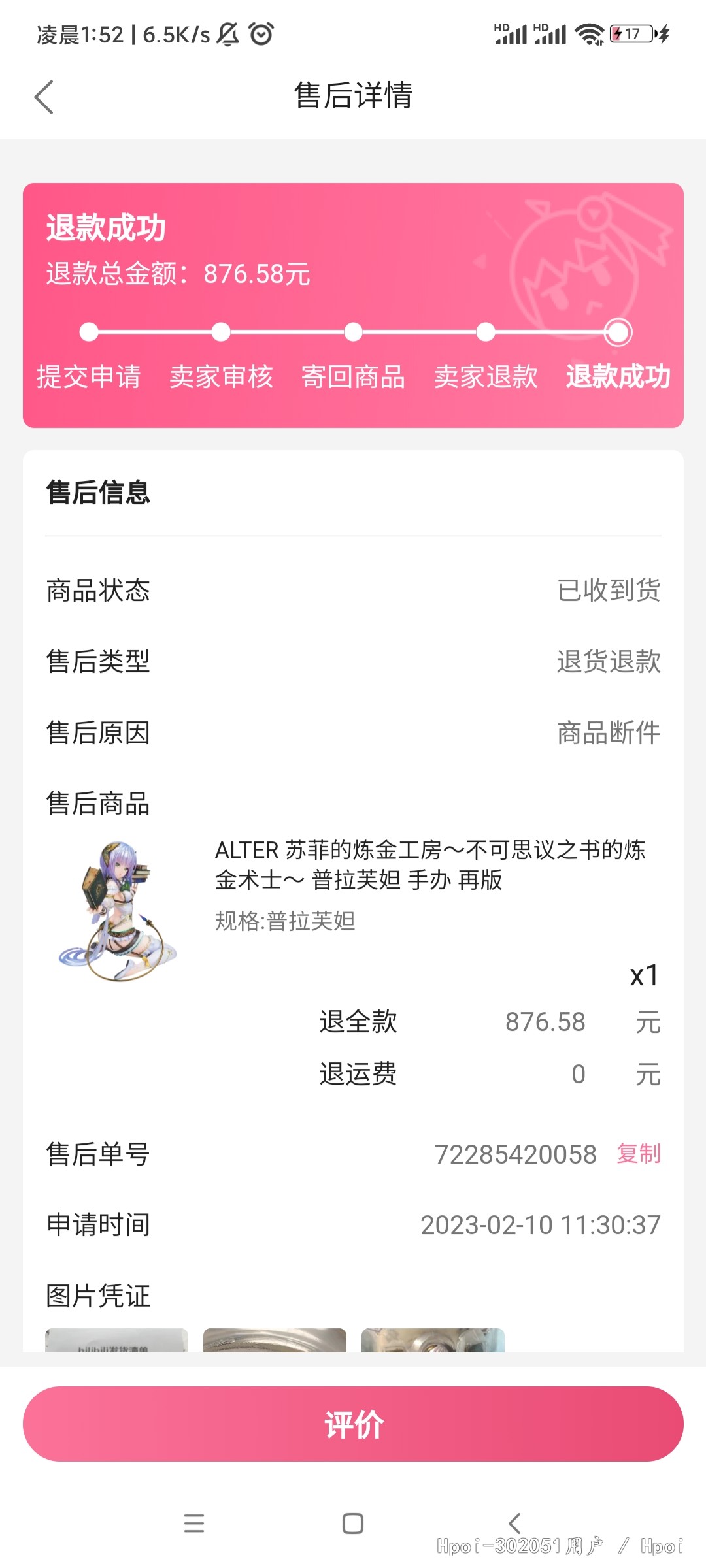
Task: Open the first evidence photo under 图片凭证
Action: point(116,1340)
